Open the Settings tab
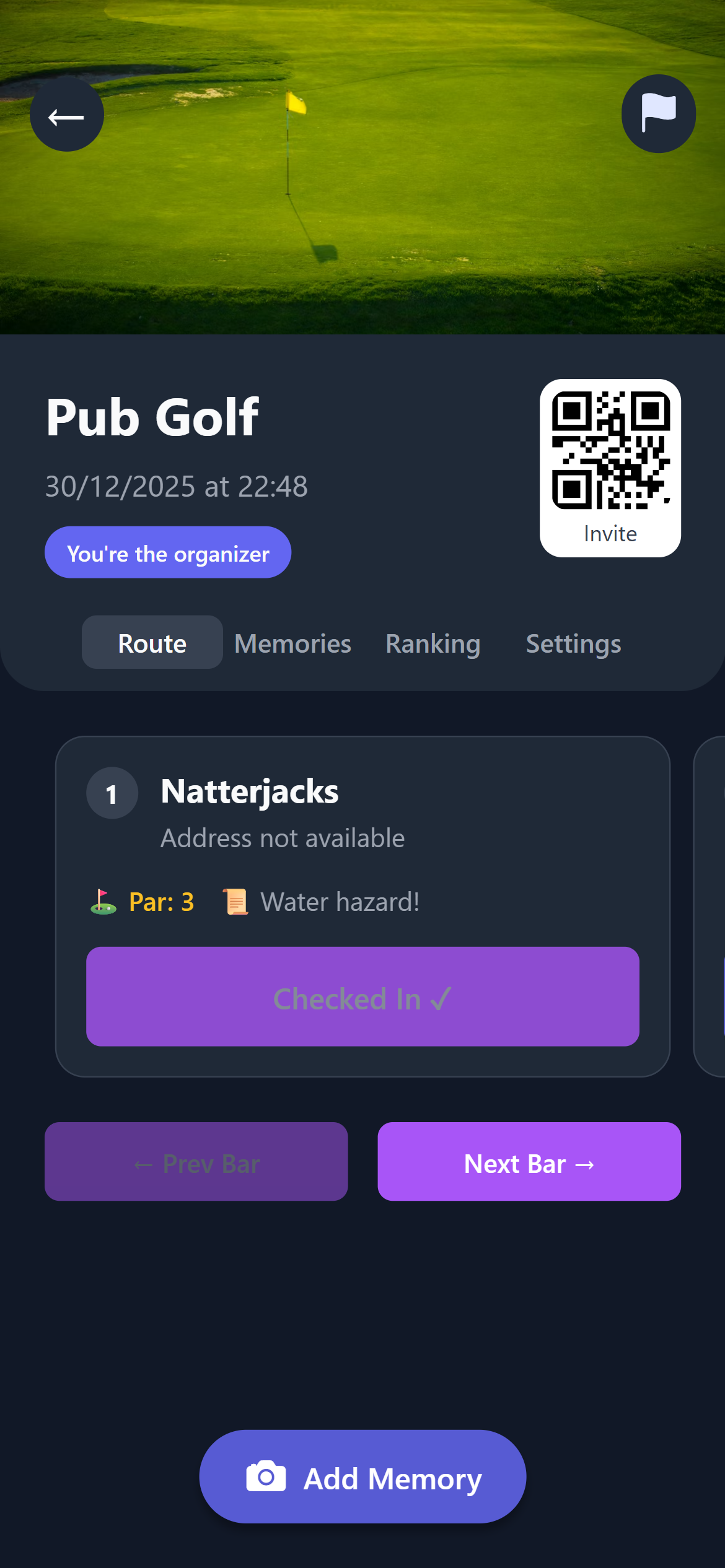This screenshot has width=725, height=1568. pos(573,643)
